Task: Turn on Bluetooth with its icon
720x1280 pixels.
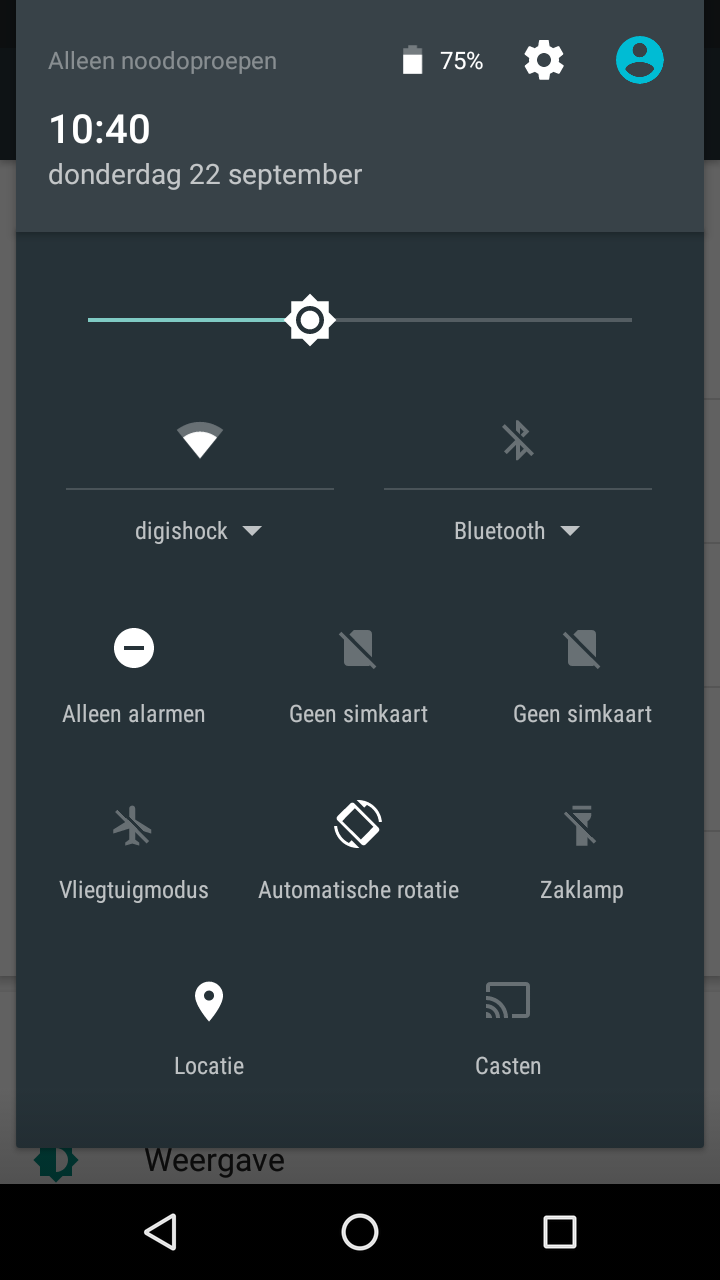Action: click(518, 440)
